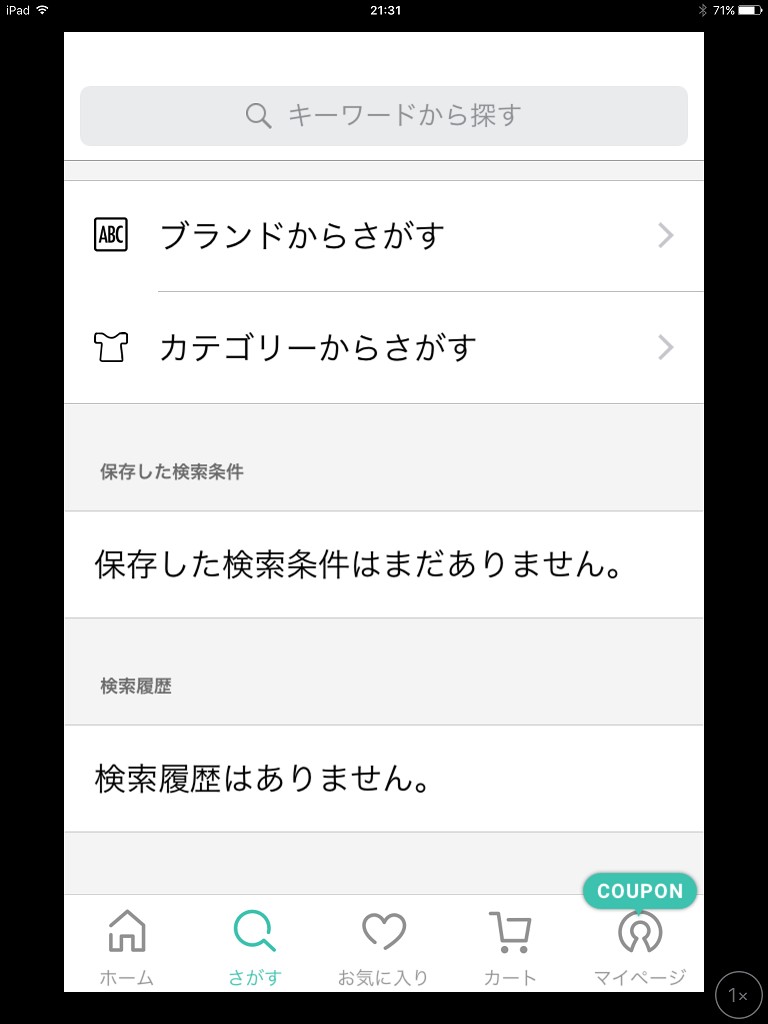Go to the お気に入り tab

pos(383,946)
